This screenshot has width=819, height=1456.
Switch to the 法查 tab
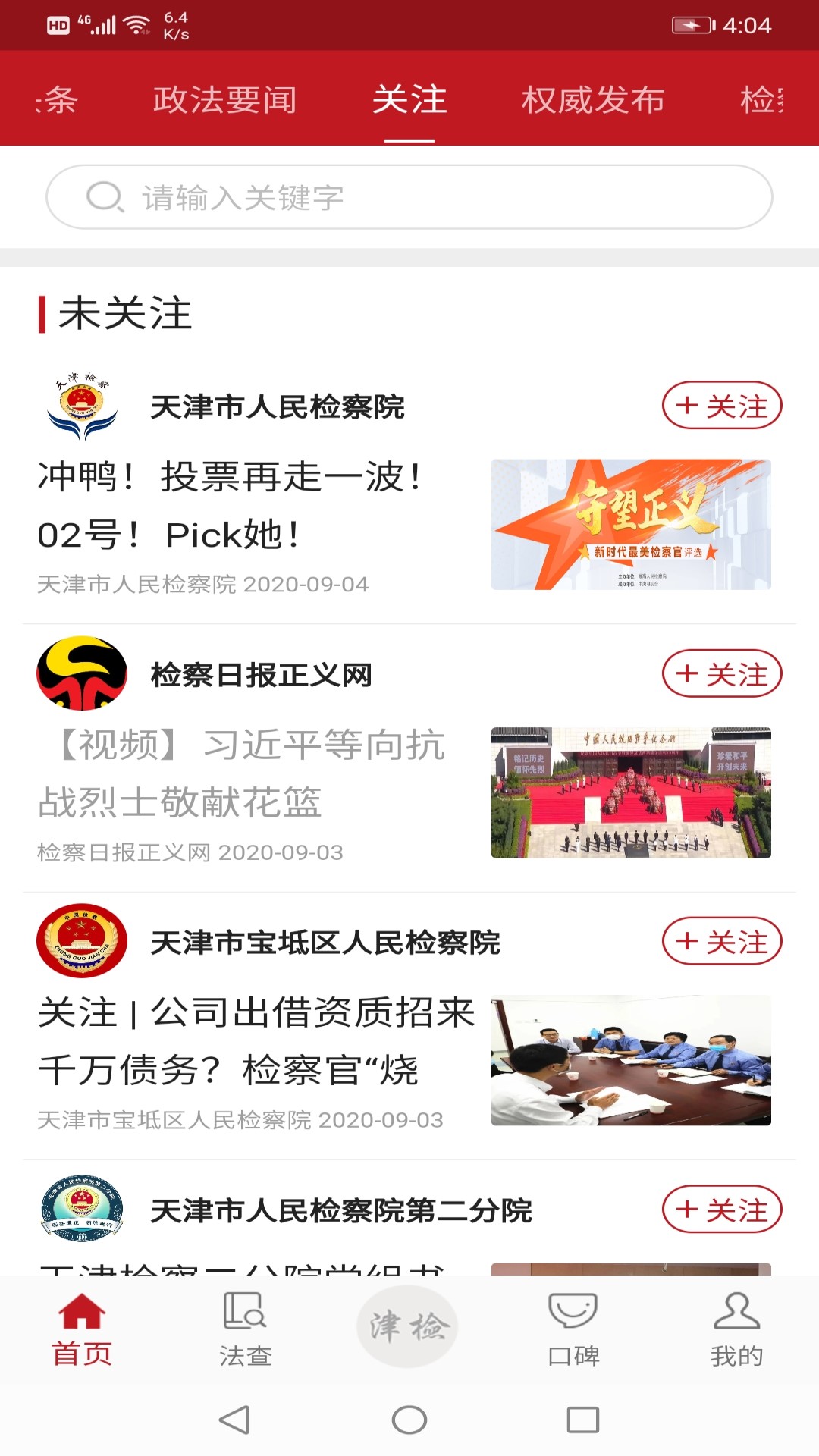[x=245, y=1329]
